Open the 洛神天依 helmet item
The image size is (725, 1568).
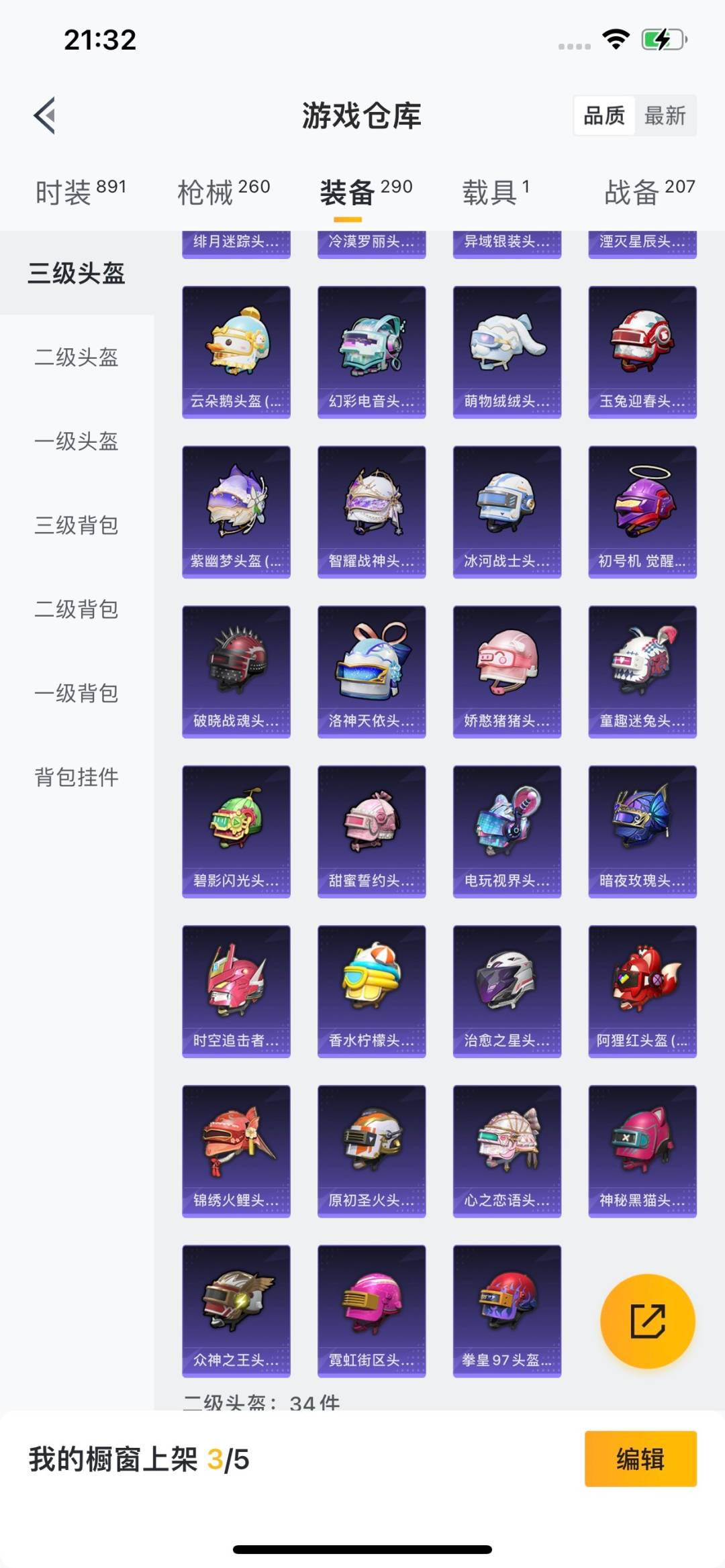pyautogui.click(x=372, y=672)
